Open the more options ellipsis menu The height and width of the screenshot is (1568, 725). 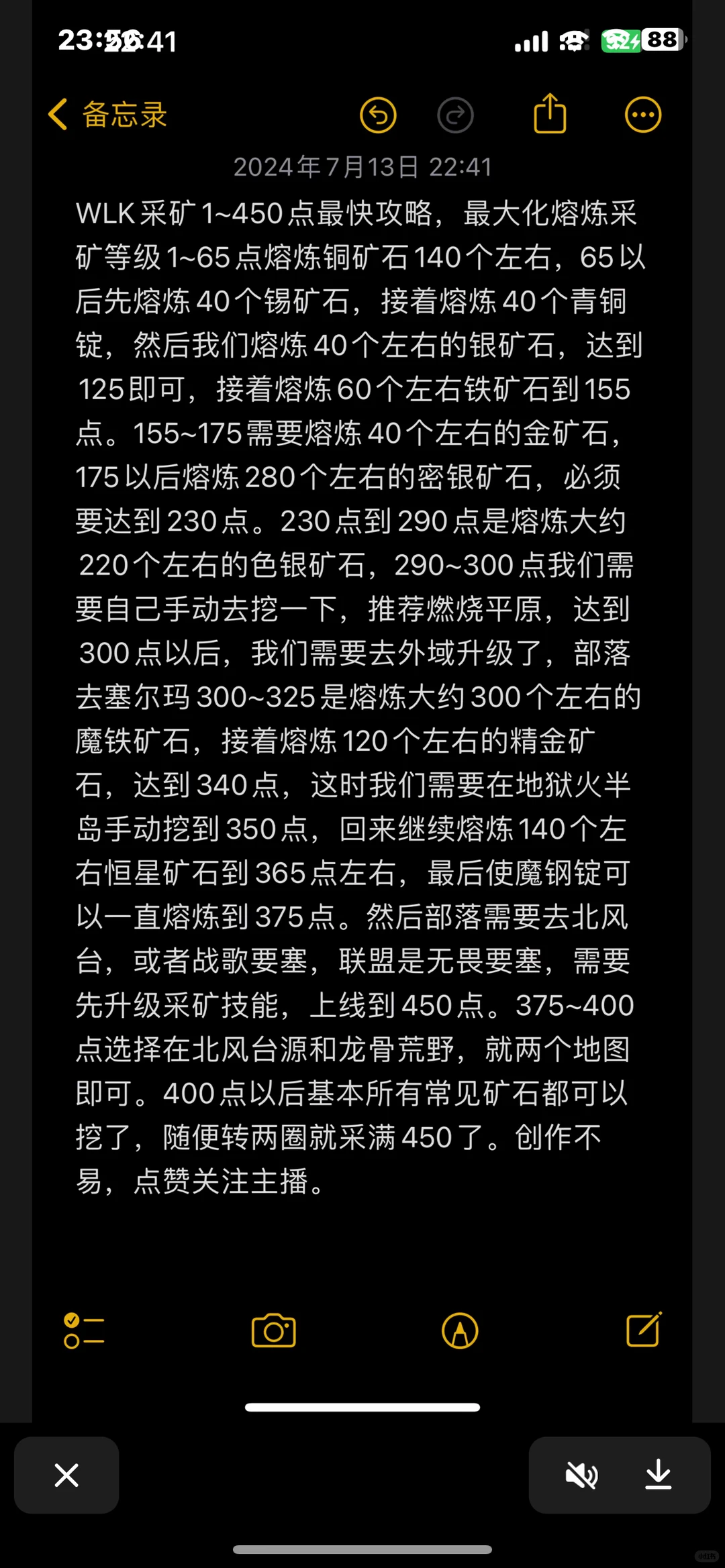[x=643, y=115]
